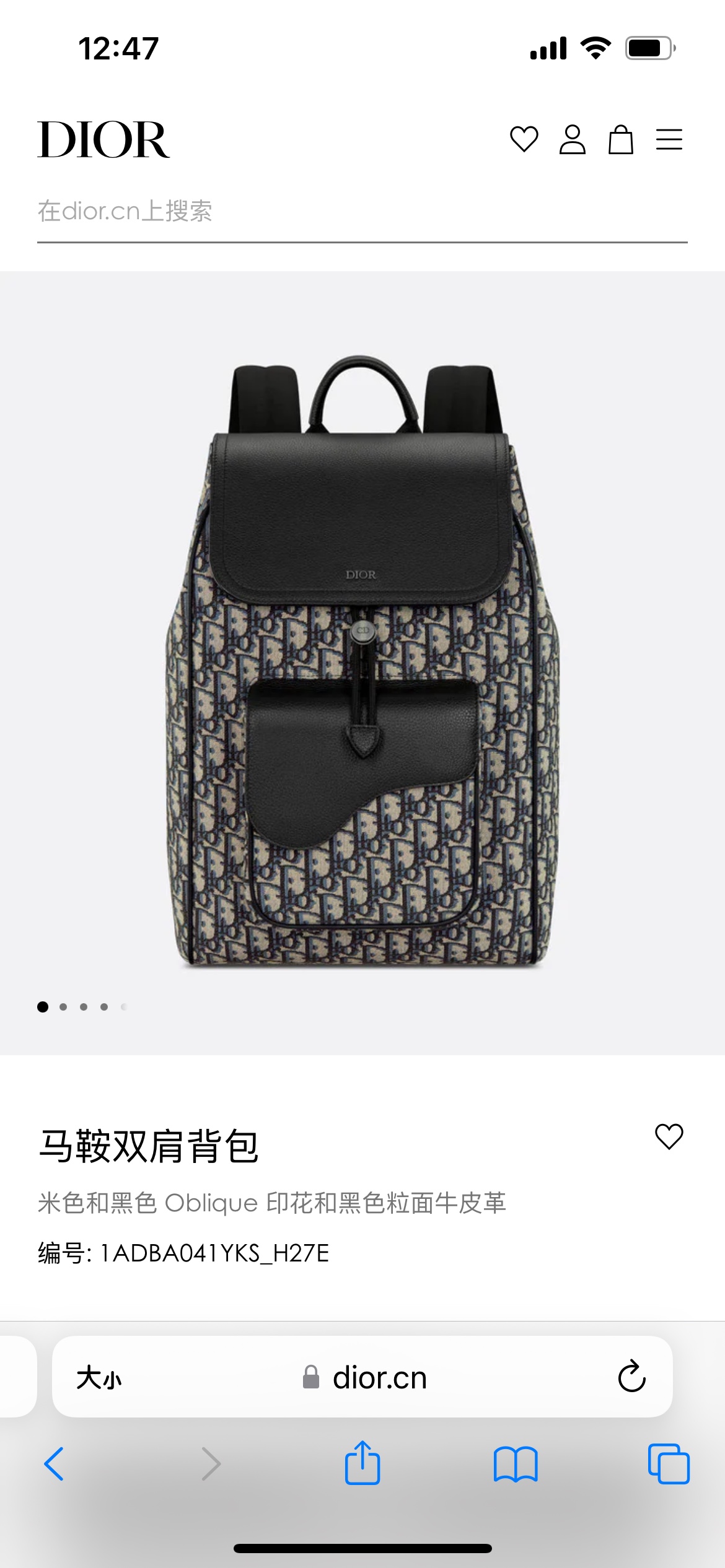Open the shopping bag
The width and height of the screenshot is (725, 1568).
point(620,139)
